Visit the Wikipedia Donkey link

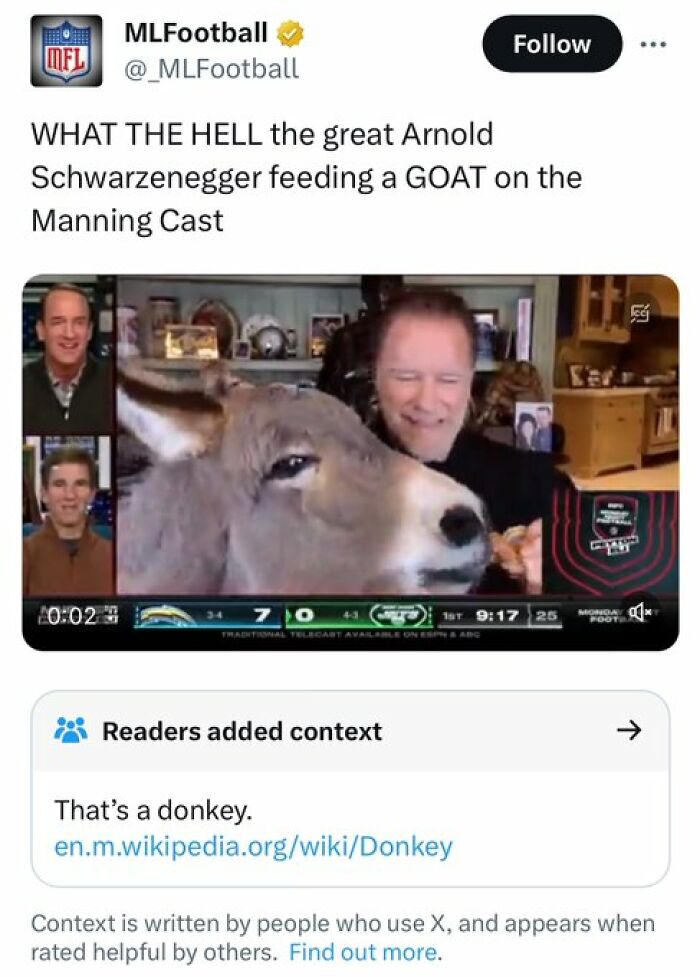tap(253, 846)
